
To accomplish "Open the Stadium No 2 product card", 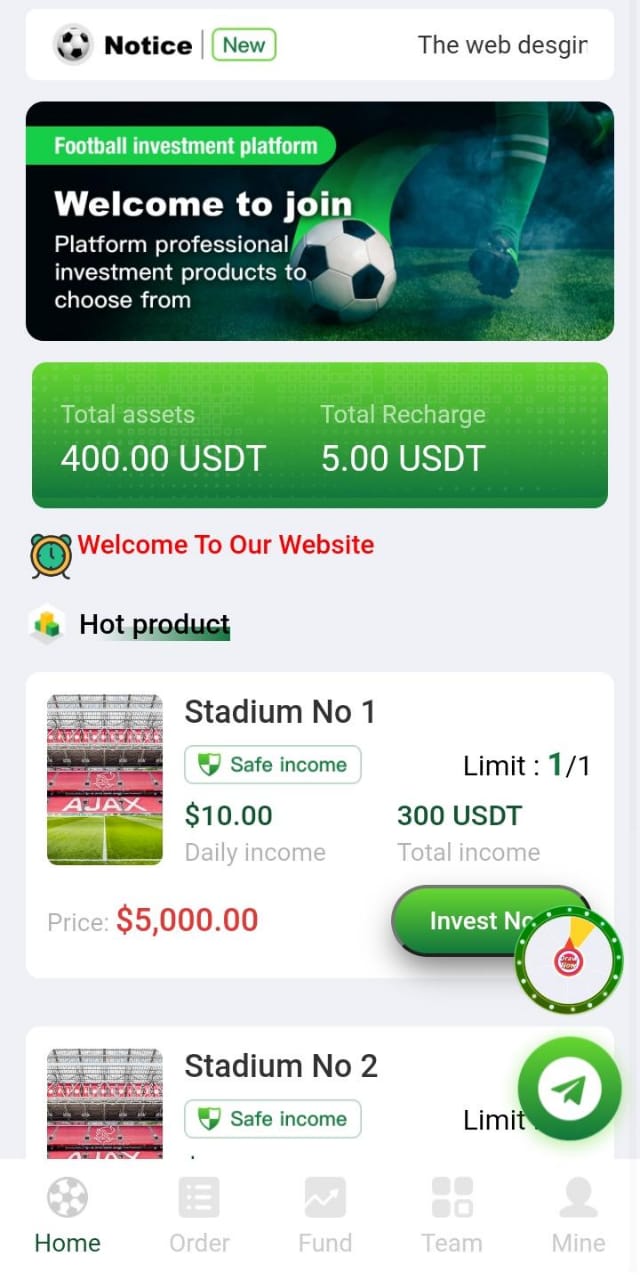I will (x=280, y=1090).
